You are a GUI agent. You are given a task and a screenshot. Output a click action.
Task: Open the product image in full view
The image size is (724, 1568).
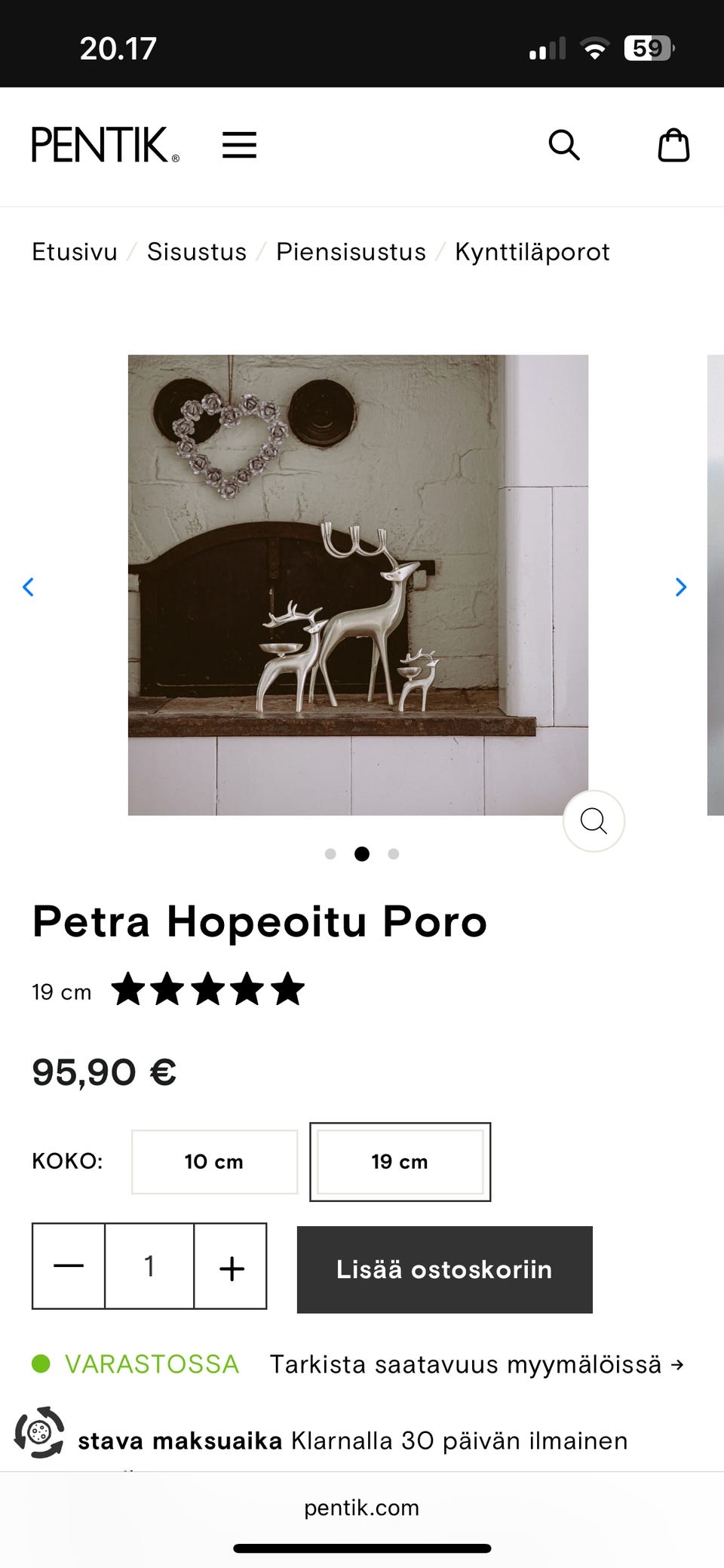pos(357,585)
